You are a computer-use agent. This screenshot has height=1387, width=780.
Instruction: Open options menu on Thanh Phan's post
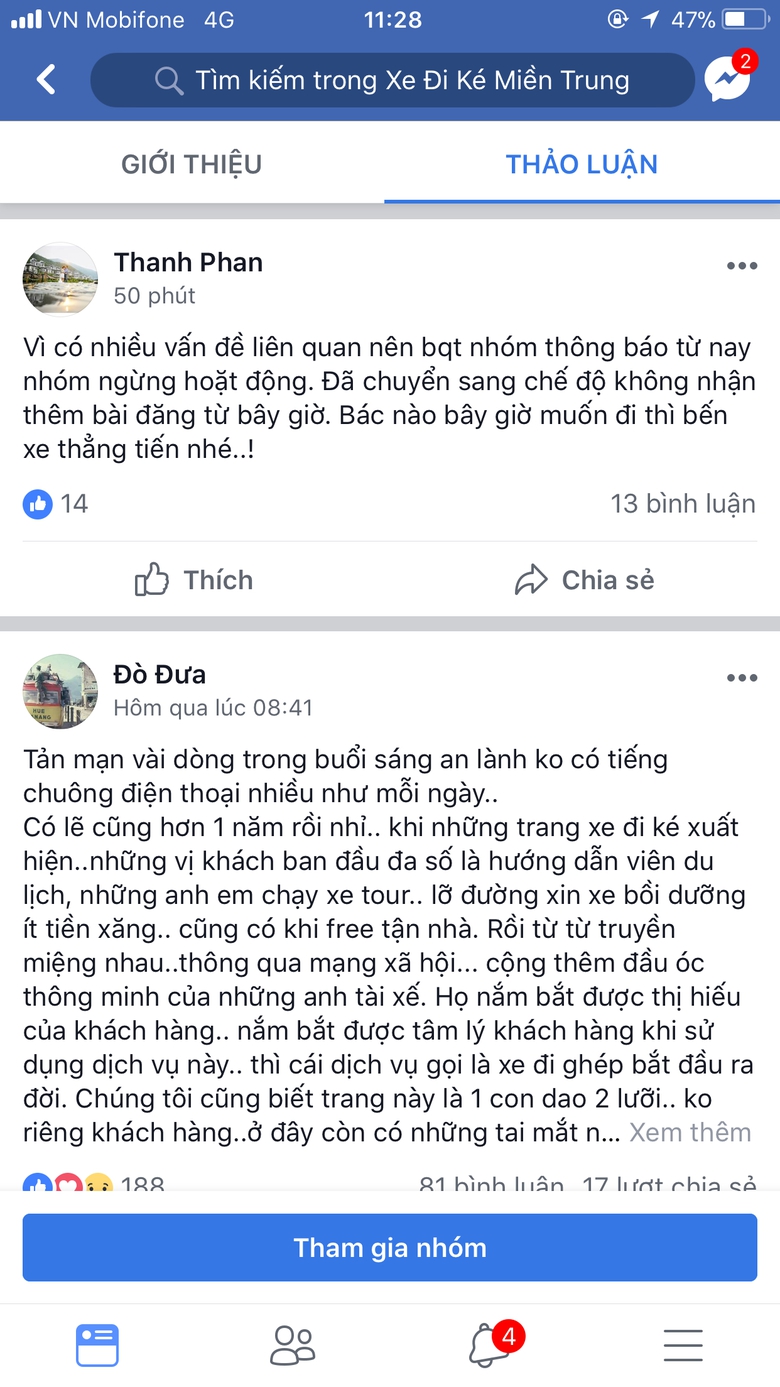pos(741,266)
